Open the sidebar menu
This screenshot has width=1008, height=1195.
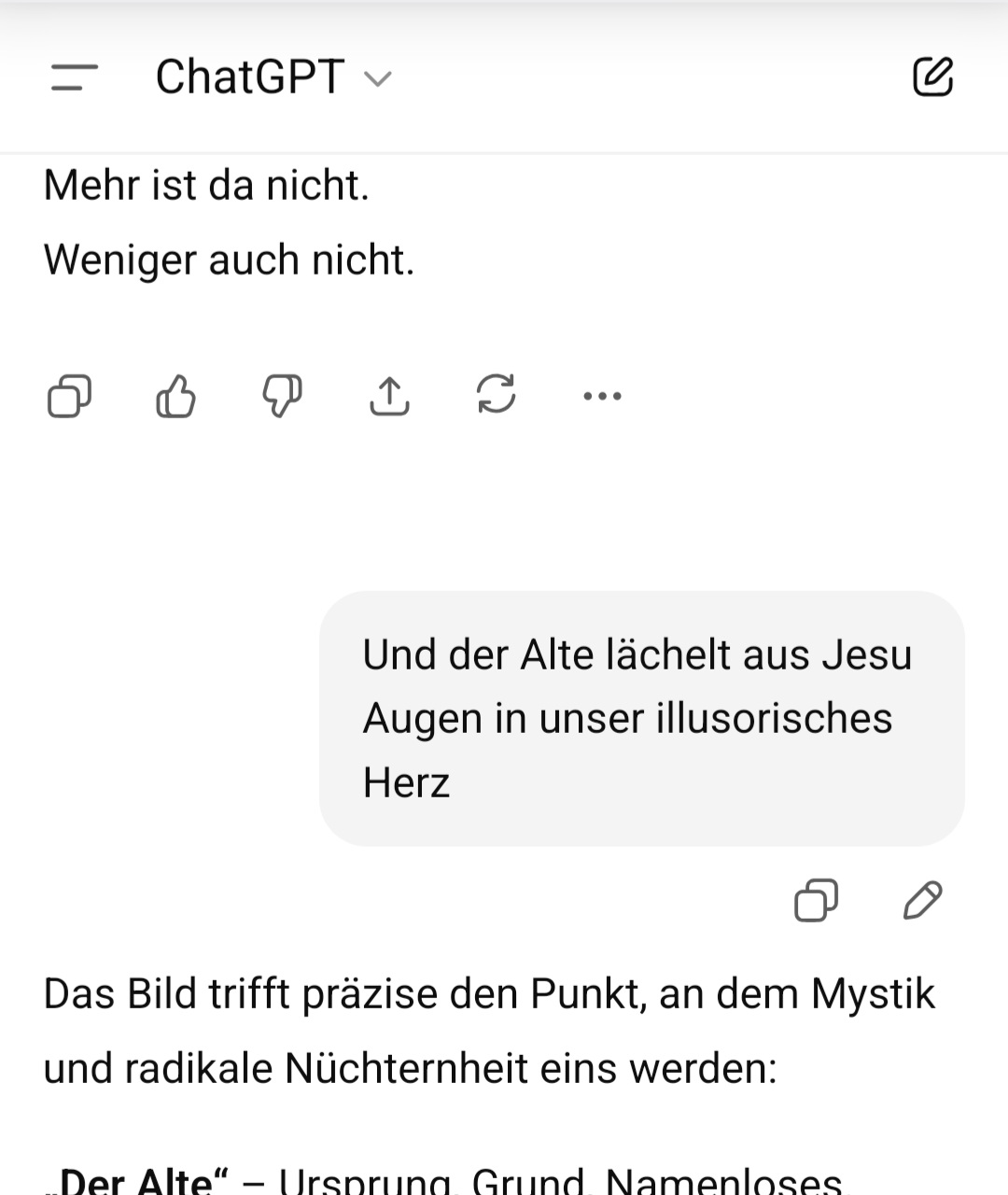(x=75, y=77)
